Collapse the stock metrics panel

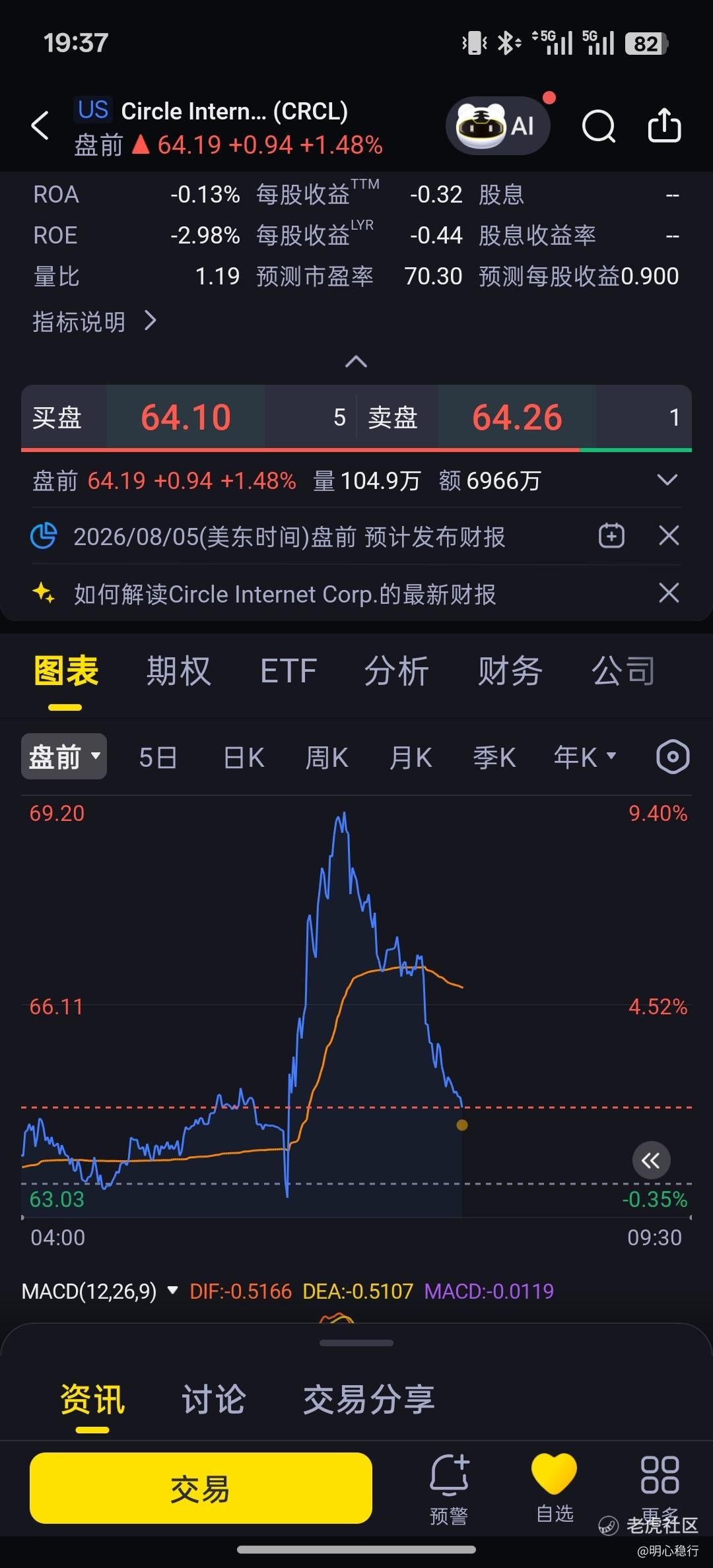click(356, 362)
